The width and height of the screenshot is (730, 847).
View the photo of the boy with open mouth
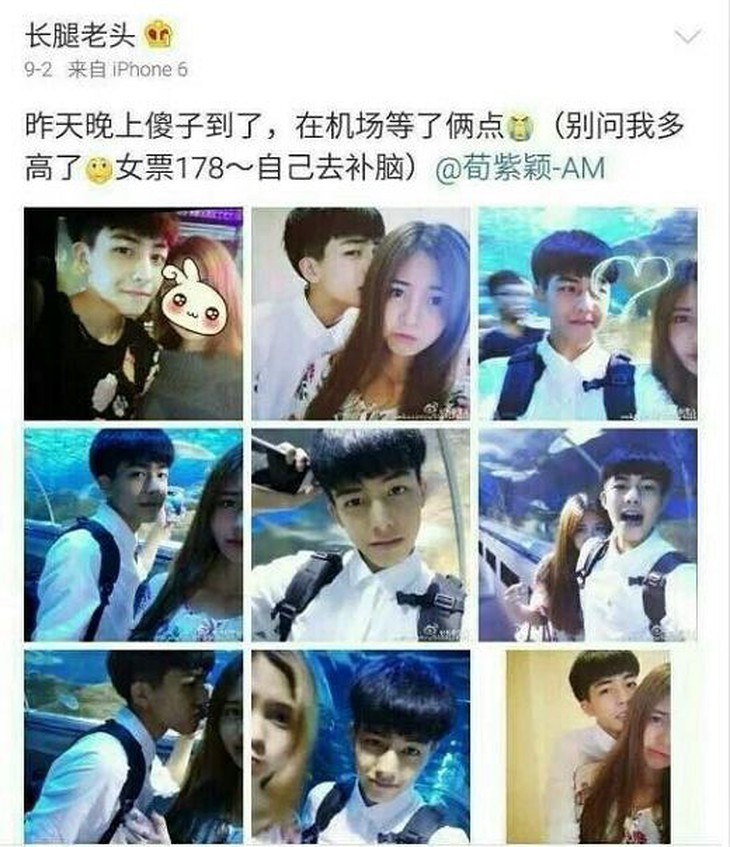tap(588, 535)
